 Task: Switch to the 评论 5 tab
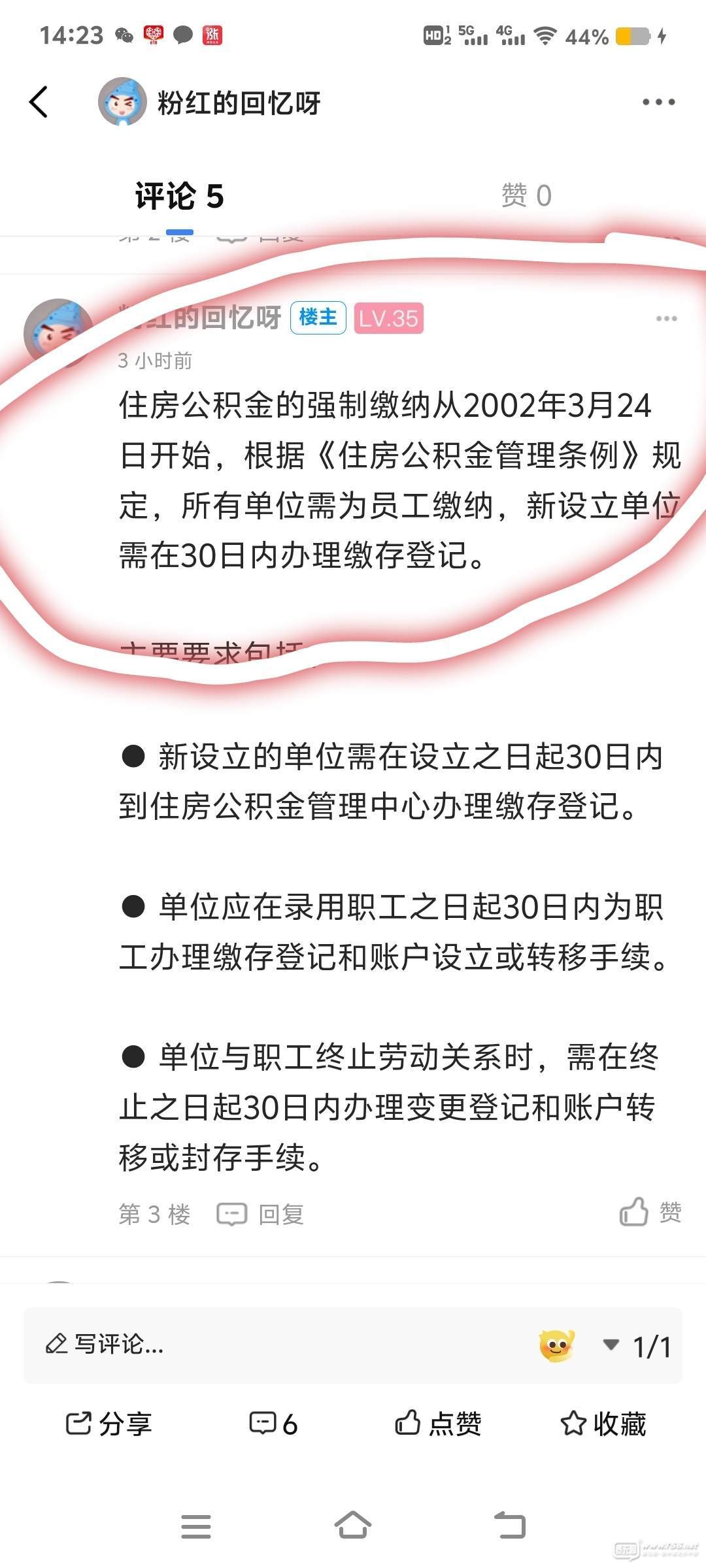coord(179,196)
